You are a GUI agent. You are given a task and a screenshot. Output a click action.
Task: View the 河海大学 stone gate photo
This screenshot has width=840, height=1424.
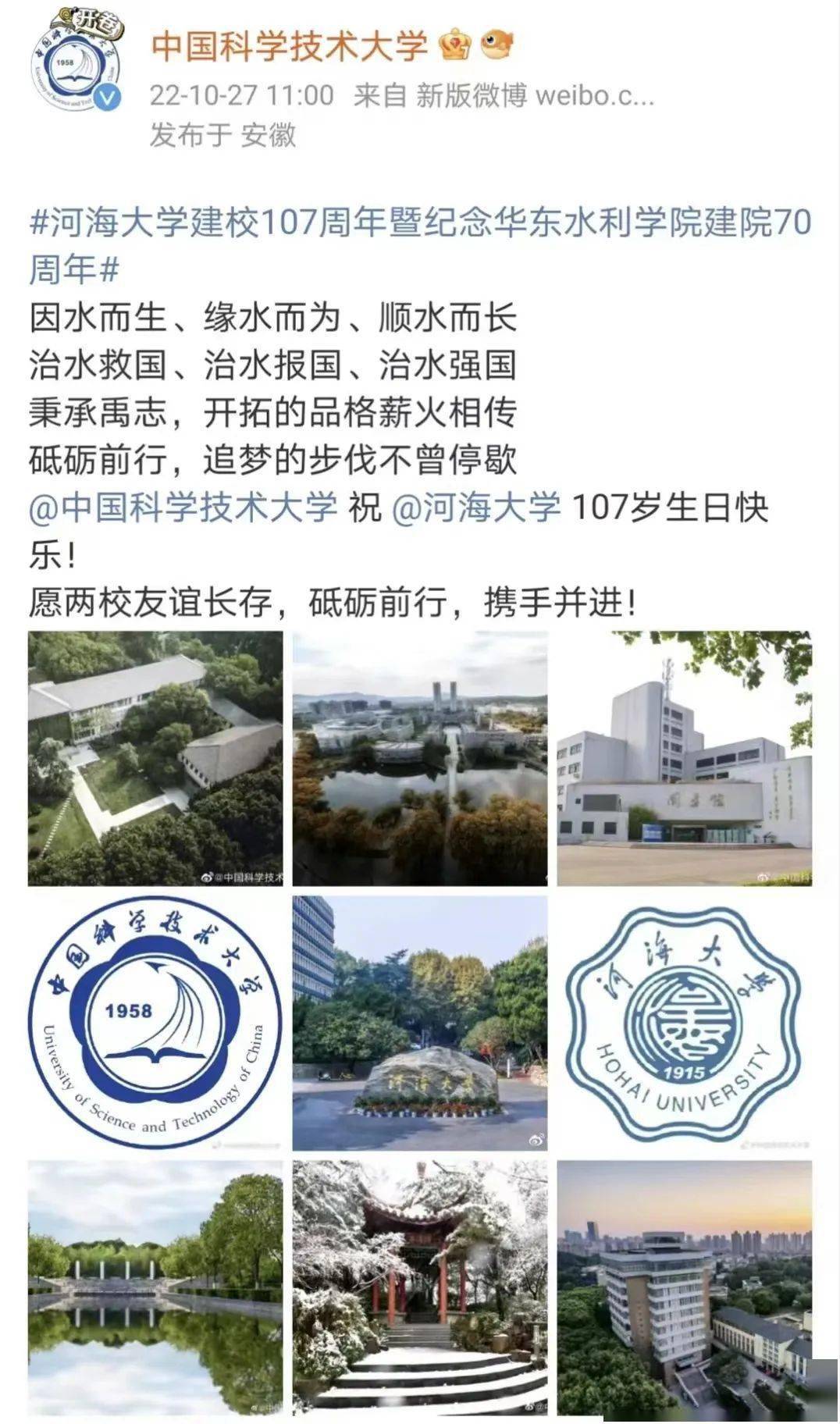tap(420, 1022)
